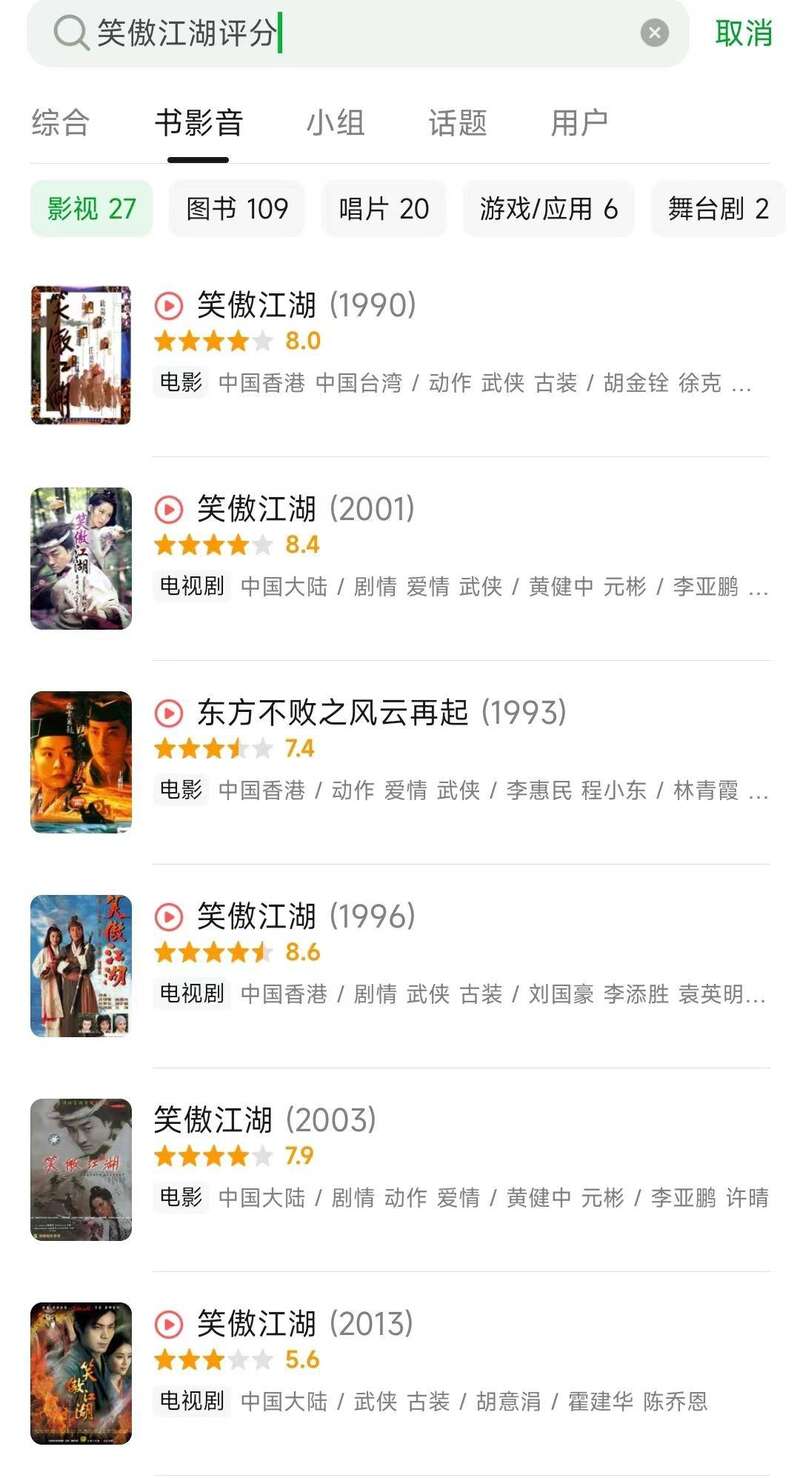View 笑傲江湖 (1996) rated 8.6

pyautogui.click(x=306, y=916)
